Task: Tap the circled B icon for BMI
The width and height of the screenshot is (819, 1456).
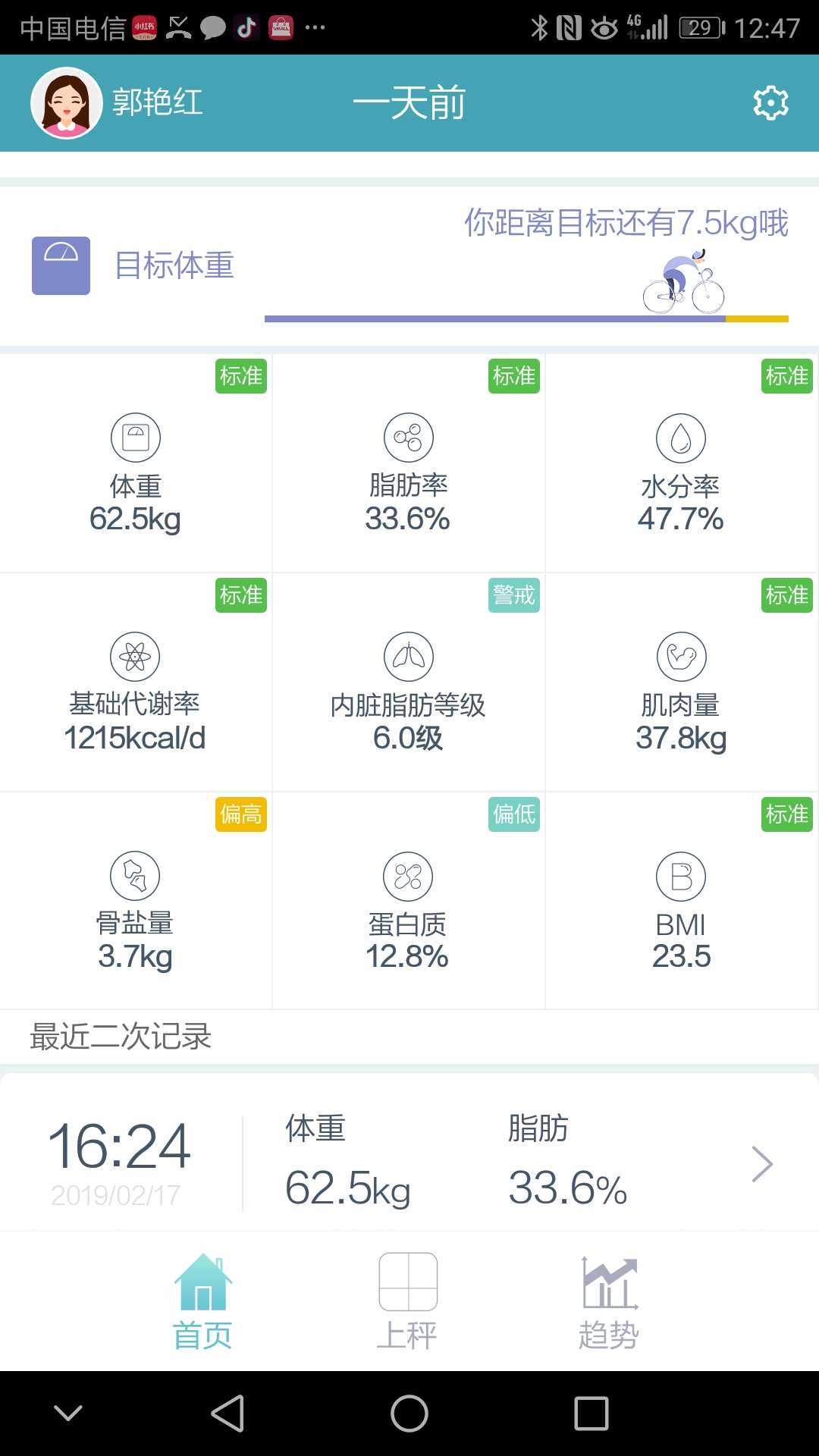Action: 682,875
